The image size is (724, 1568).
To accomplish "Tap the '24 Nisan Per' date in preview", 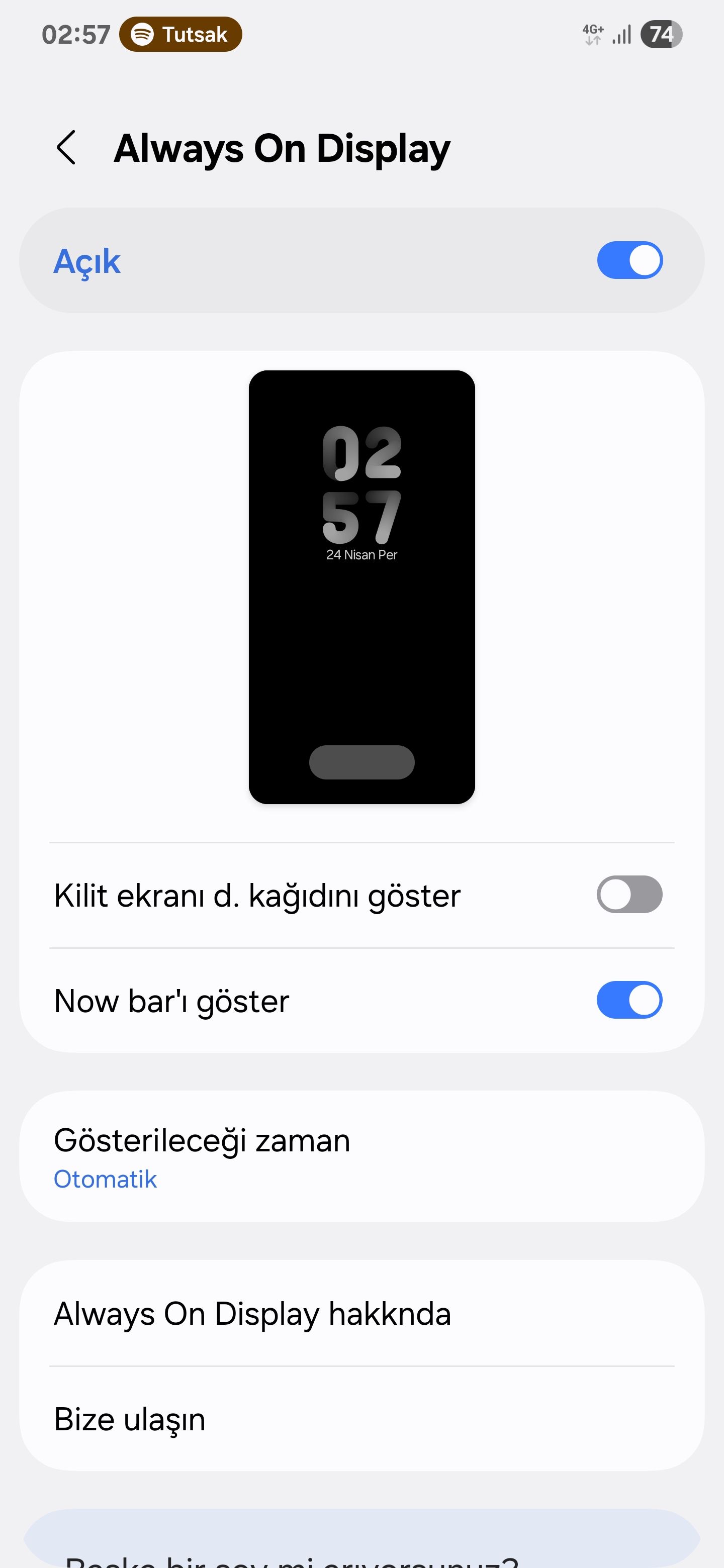I will (x=361, y=554).
